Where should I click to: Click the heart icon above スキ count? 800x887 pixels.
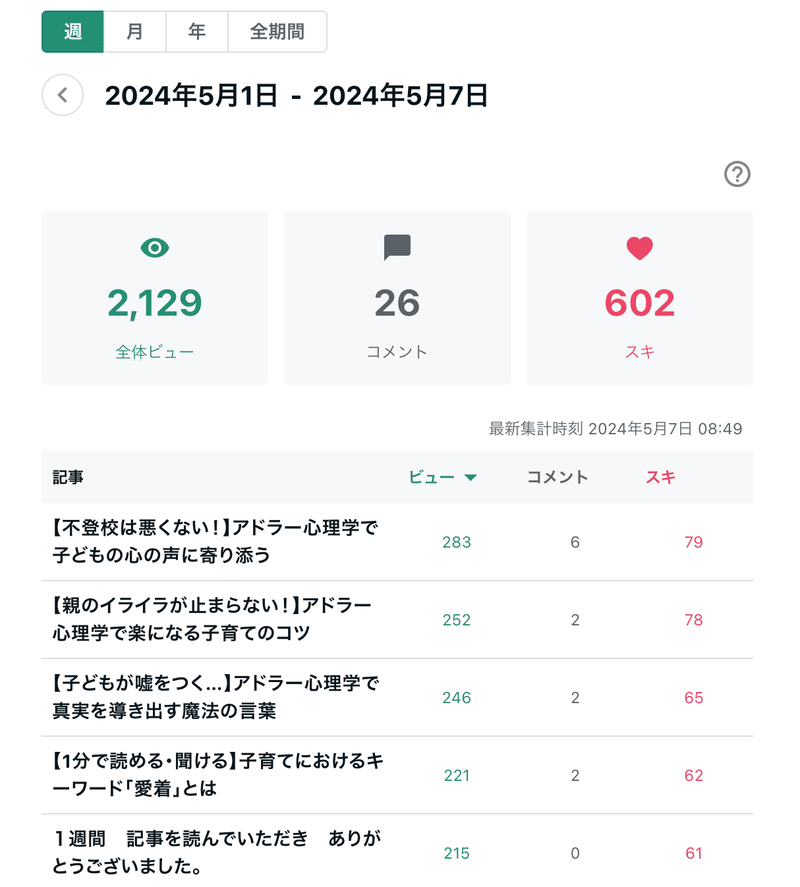tap(639, 248)
